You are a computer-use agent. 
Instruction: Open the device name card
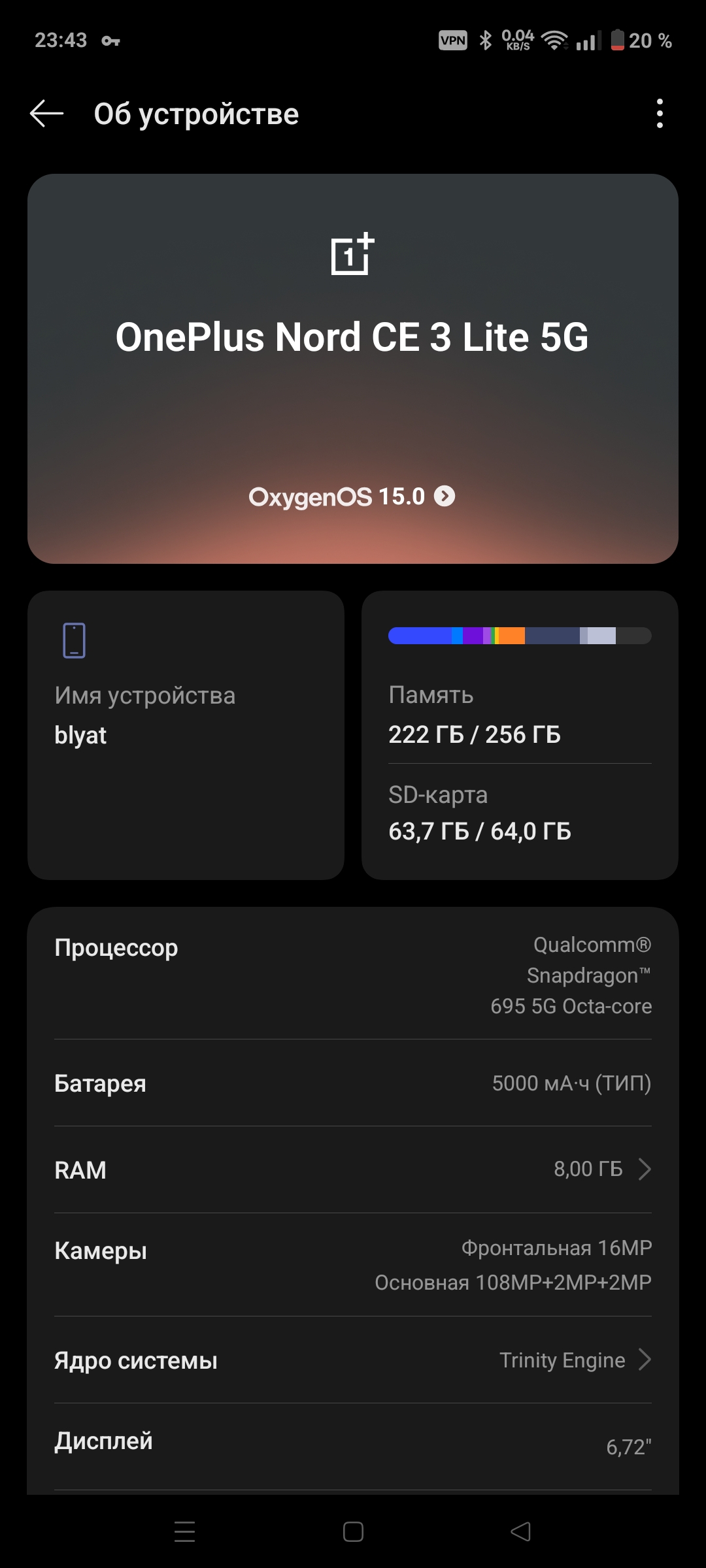coord(186,735)
